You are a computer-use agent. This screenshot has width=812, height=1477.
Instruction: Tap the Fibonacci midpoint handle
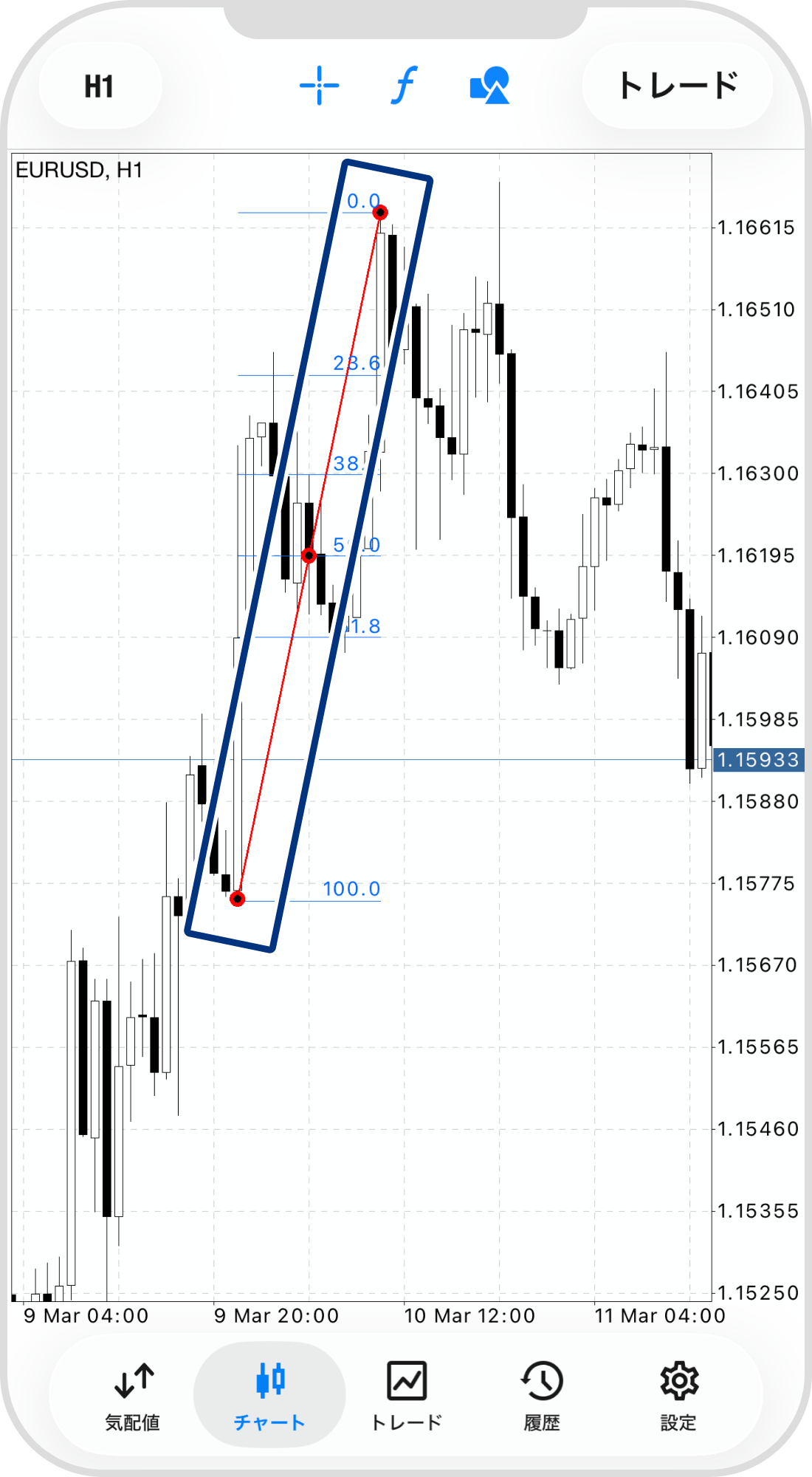point(309,555)
